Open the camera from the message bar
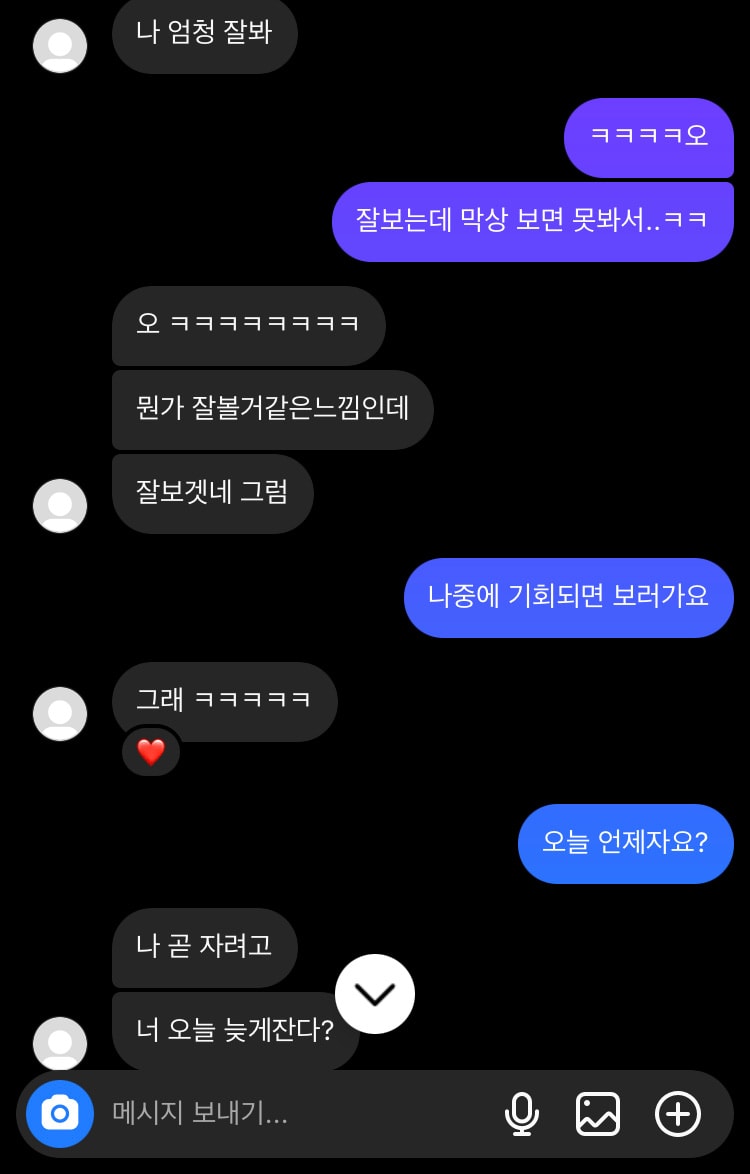The image size is (750, 1174). pos(60,1113)
